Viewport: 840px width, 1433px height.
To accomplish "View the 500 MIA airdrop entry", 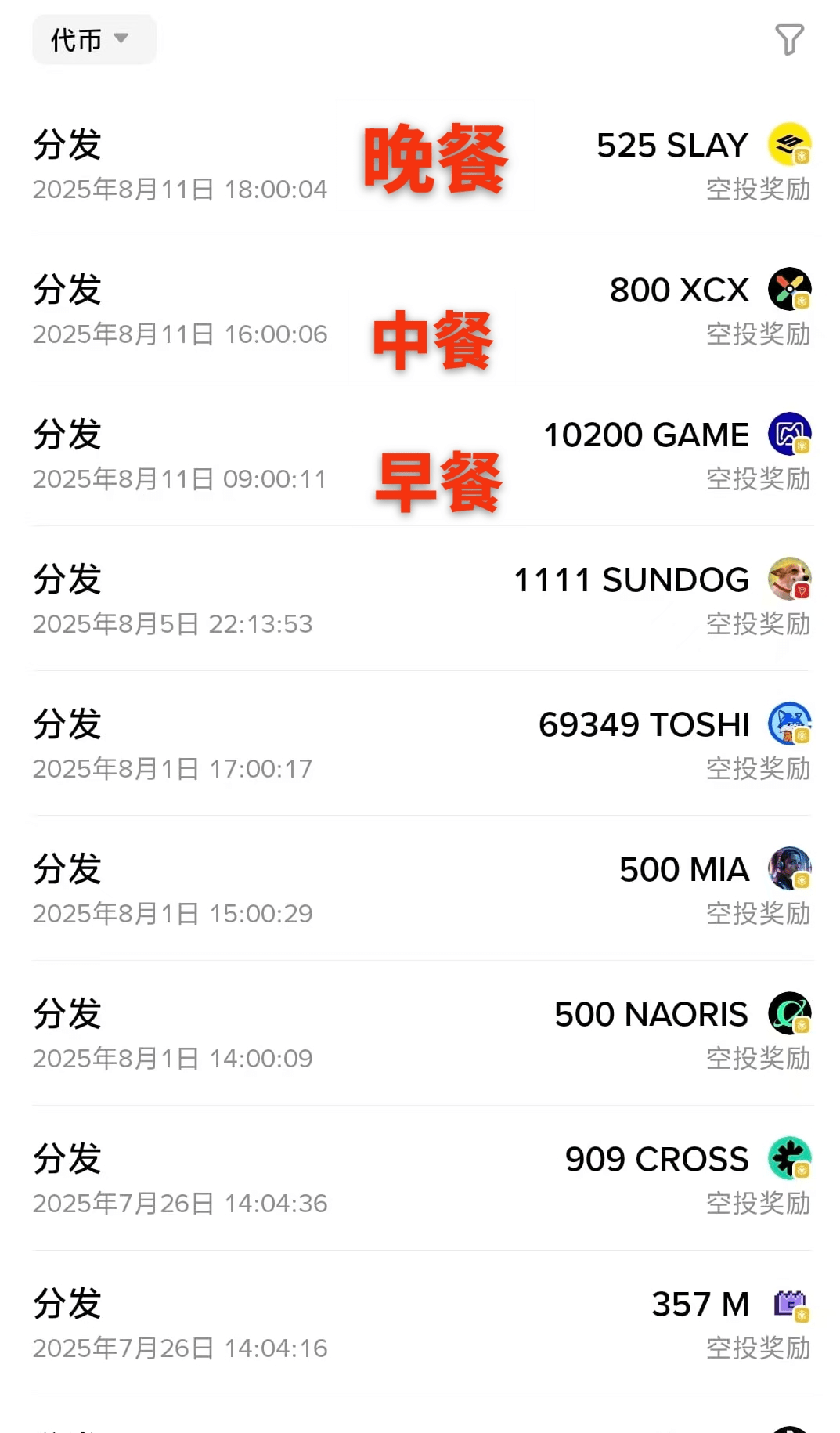I will point(423,890).
